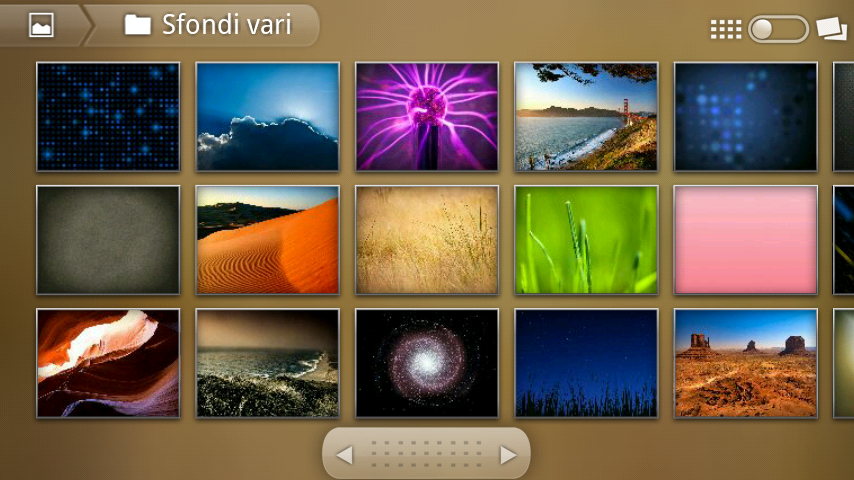Open the spiral galaxy wallpaper
This screenshot has width=854, height=480.
(427, 363)
